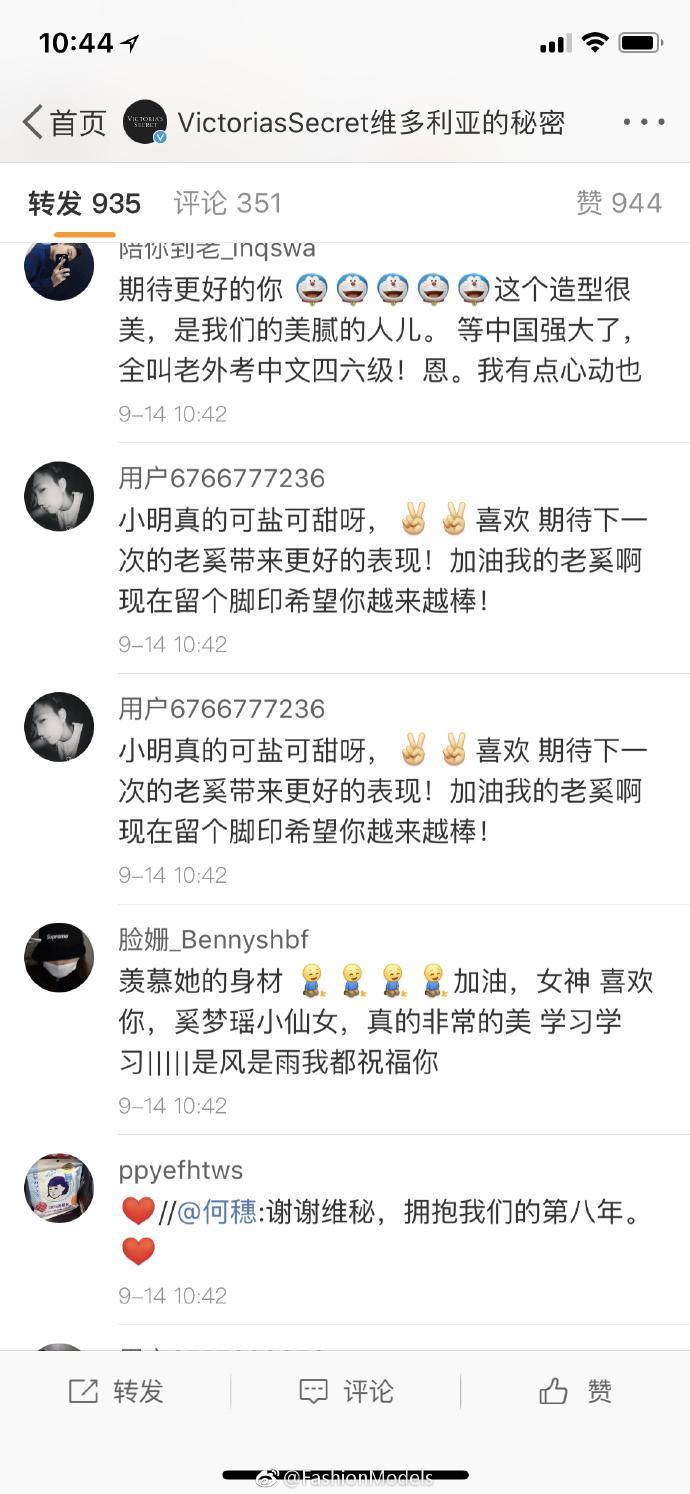
Task: Like the post with bottom 赞 button
Action: [x=575, y=1390]
